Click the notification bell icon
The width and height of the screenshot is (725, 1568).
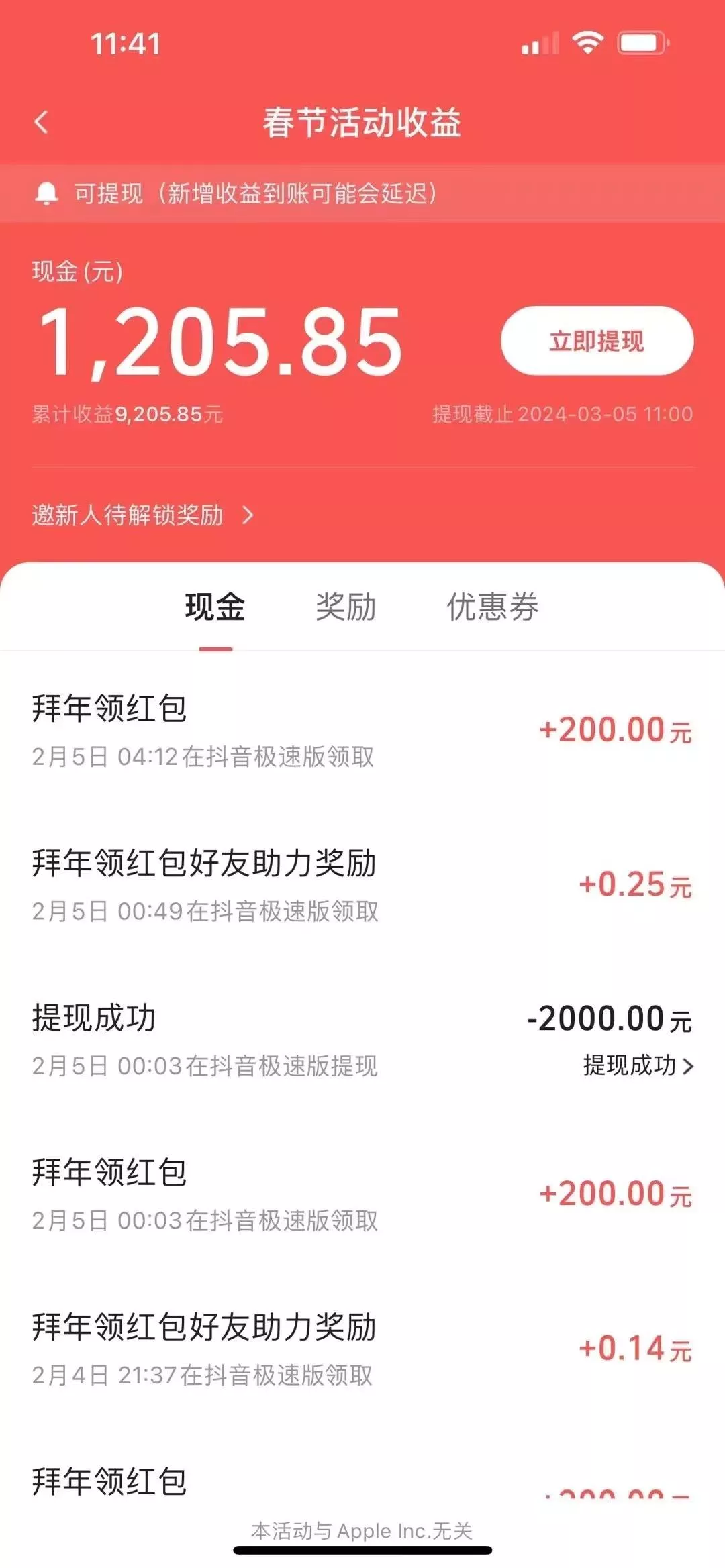47,193
